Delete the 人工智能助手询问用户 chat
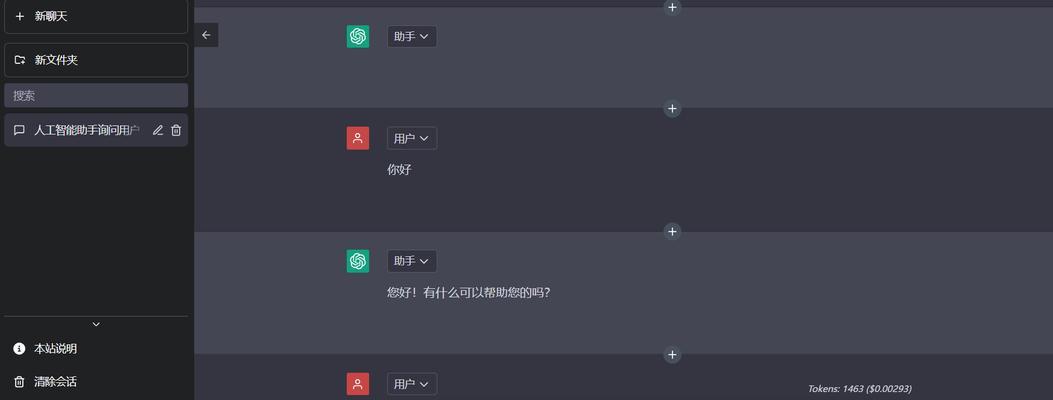 (x=176, y=130)
